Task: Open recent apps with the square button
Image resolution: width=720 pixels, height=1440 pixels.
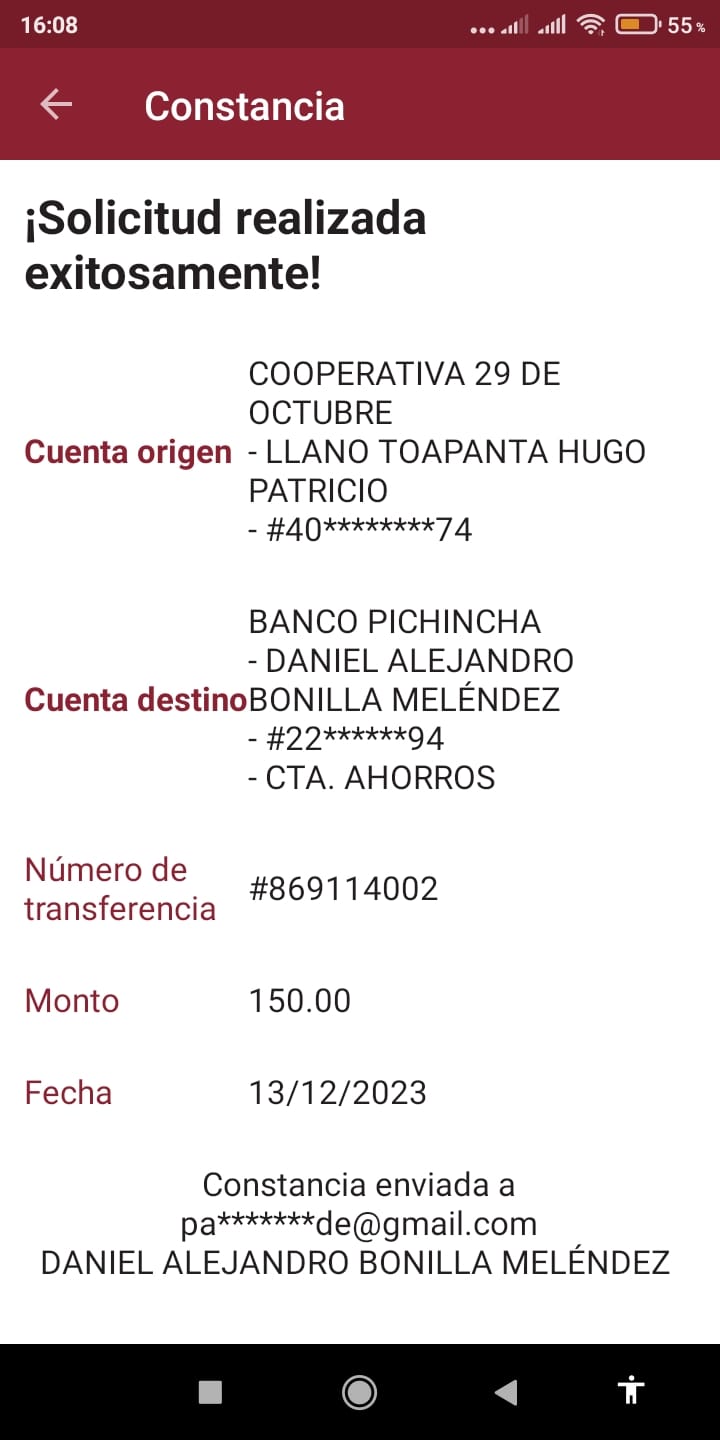Action: tap(210, 1392)
